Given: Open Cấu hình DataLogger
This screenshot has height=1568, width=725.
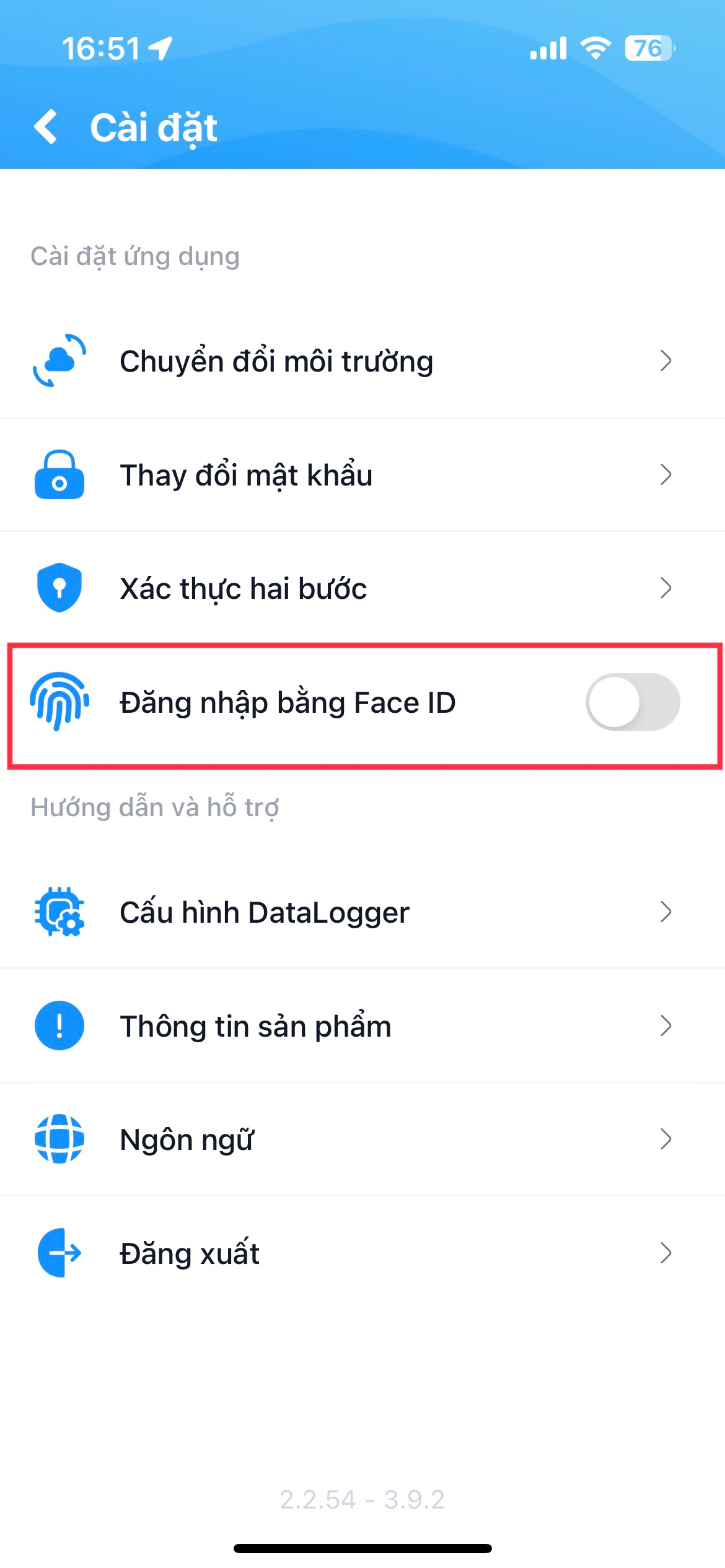Looking at the screenshot, I should coord(362,912).
